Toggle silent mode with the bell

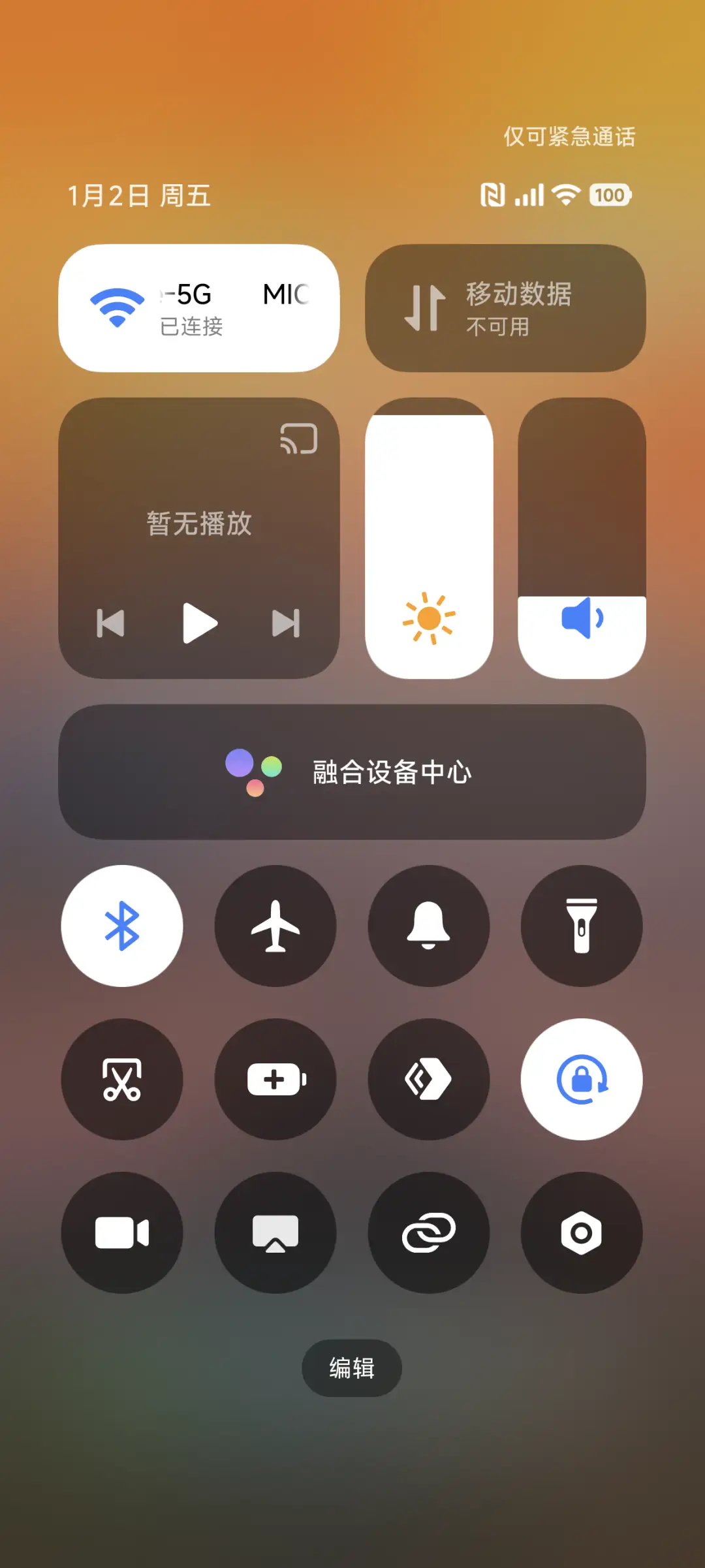[429, 926]
